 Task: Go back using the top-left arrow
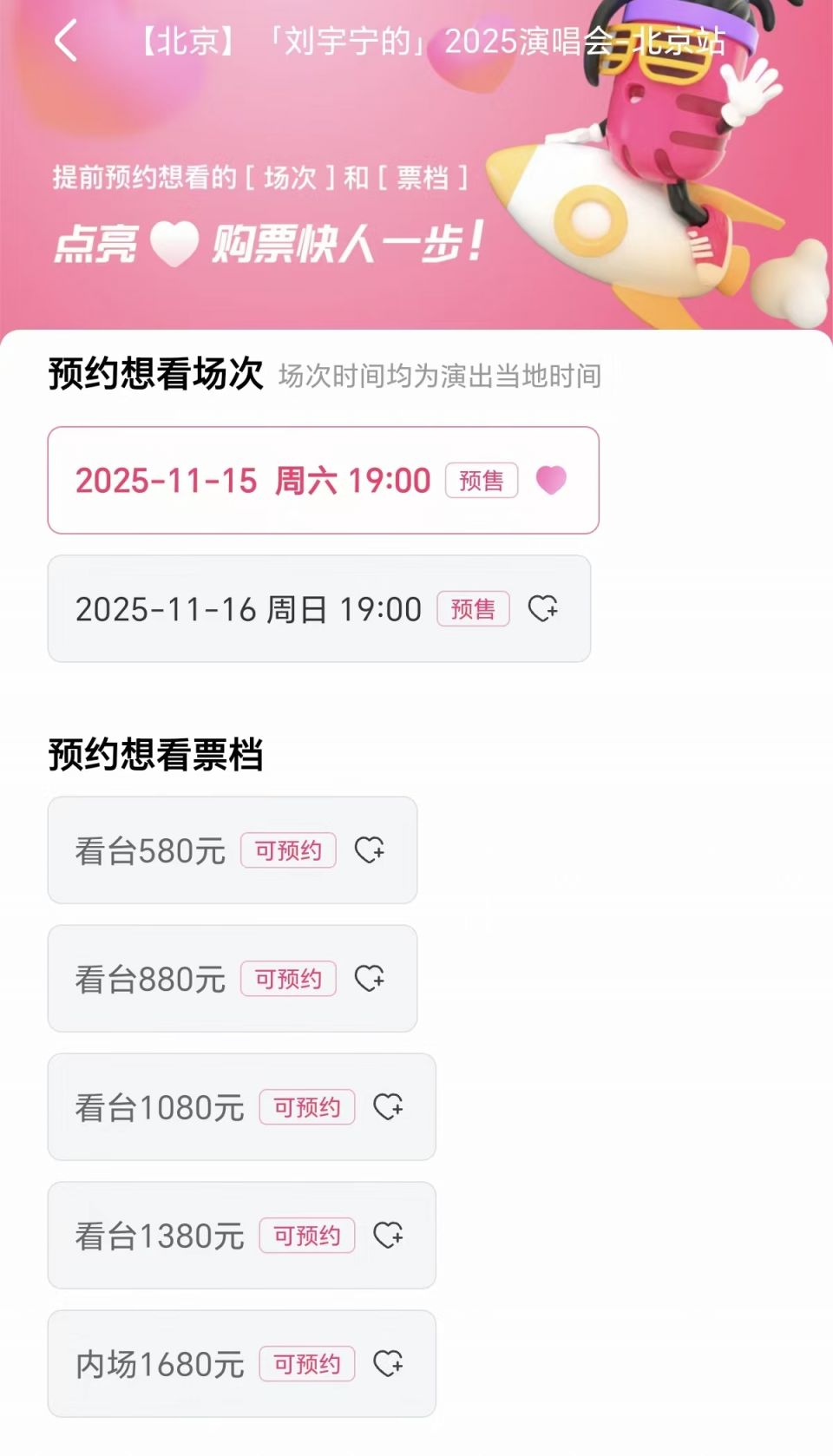tap(66, 41)
